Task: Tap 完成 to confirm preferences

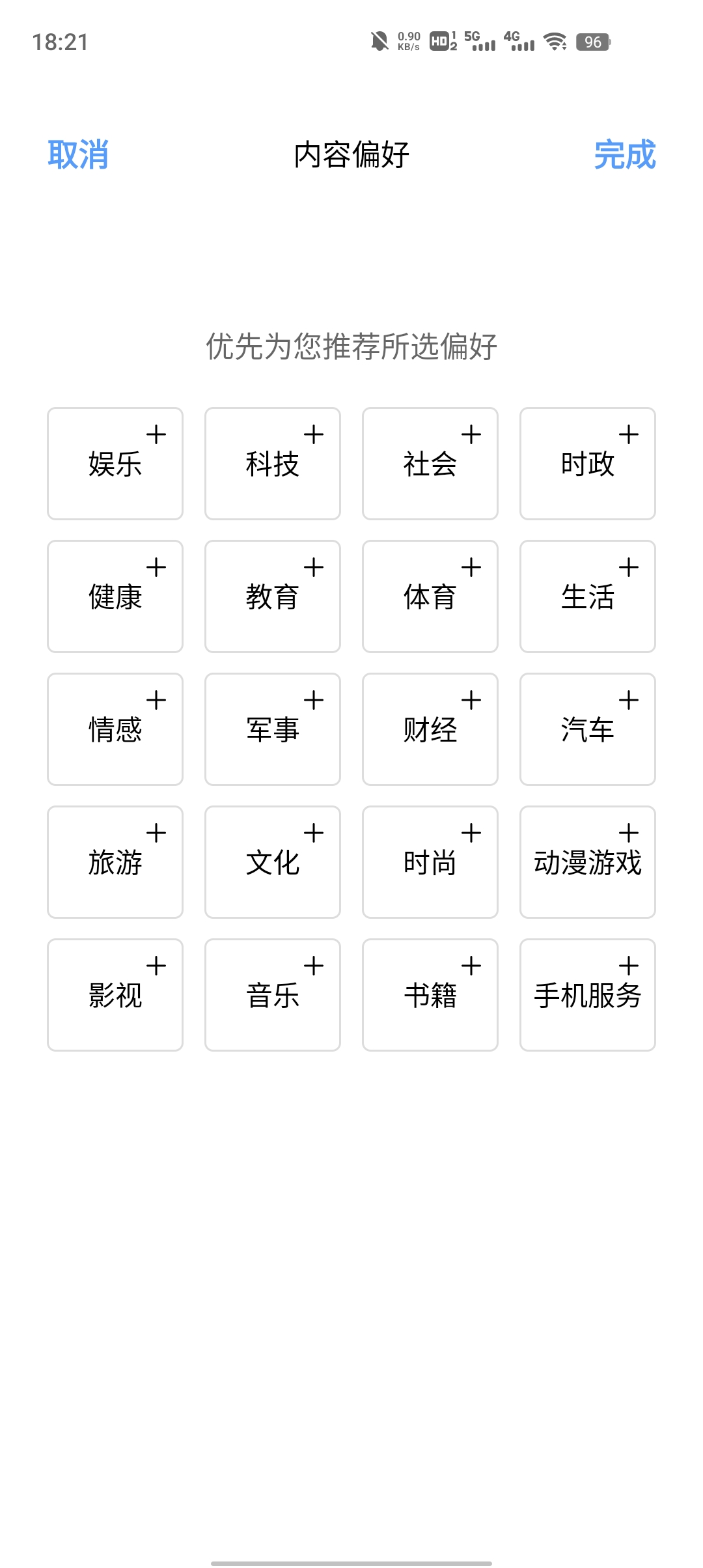Action: pyautogui.click(x=624, y=155)
